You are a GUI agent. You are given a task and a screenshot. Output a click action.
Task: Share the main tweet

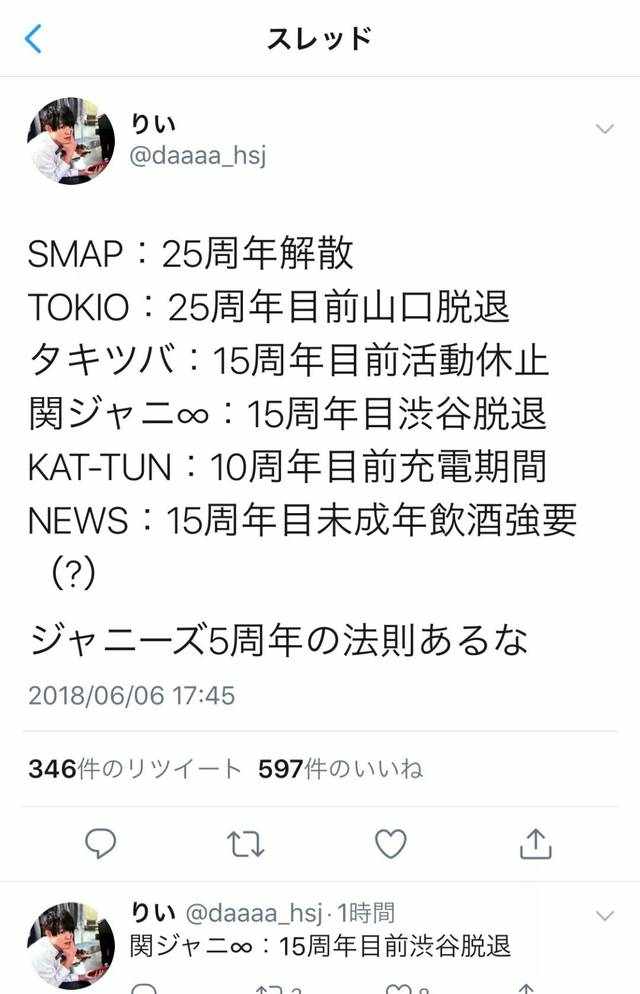pyautogui.click(x=536, y=844)
